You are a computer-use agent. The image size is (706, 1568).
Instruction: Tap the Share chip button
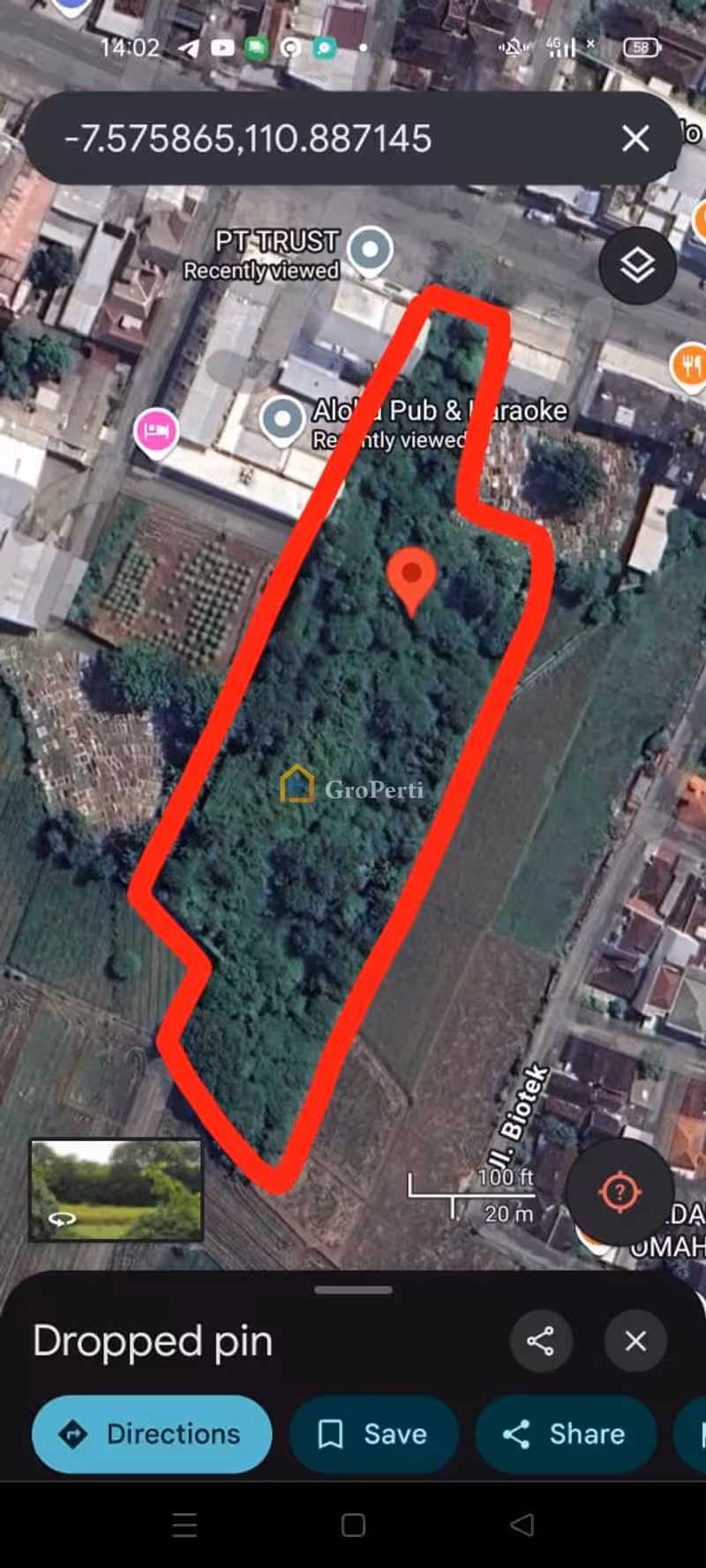[566, 1434]
